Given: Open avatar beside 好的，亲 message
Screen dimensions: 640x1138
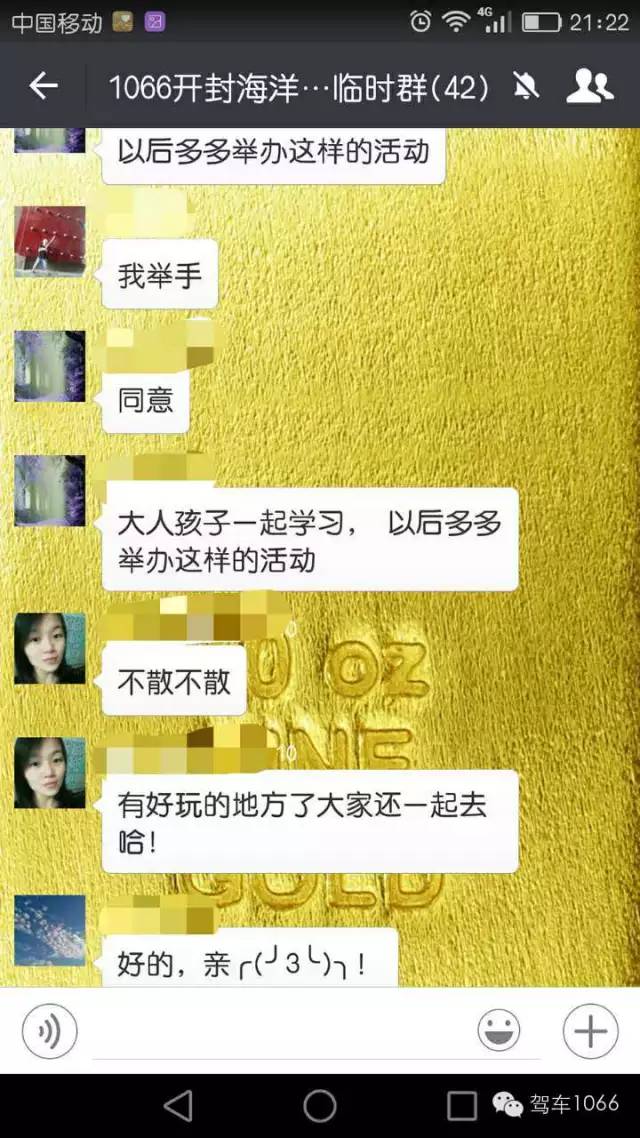Looking at the screenshot, I should coord(49,930).
